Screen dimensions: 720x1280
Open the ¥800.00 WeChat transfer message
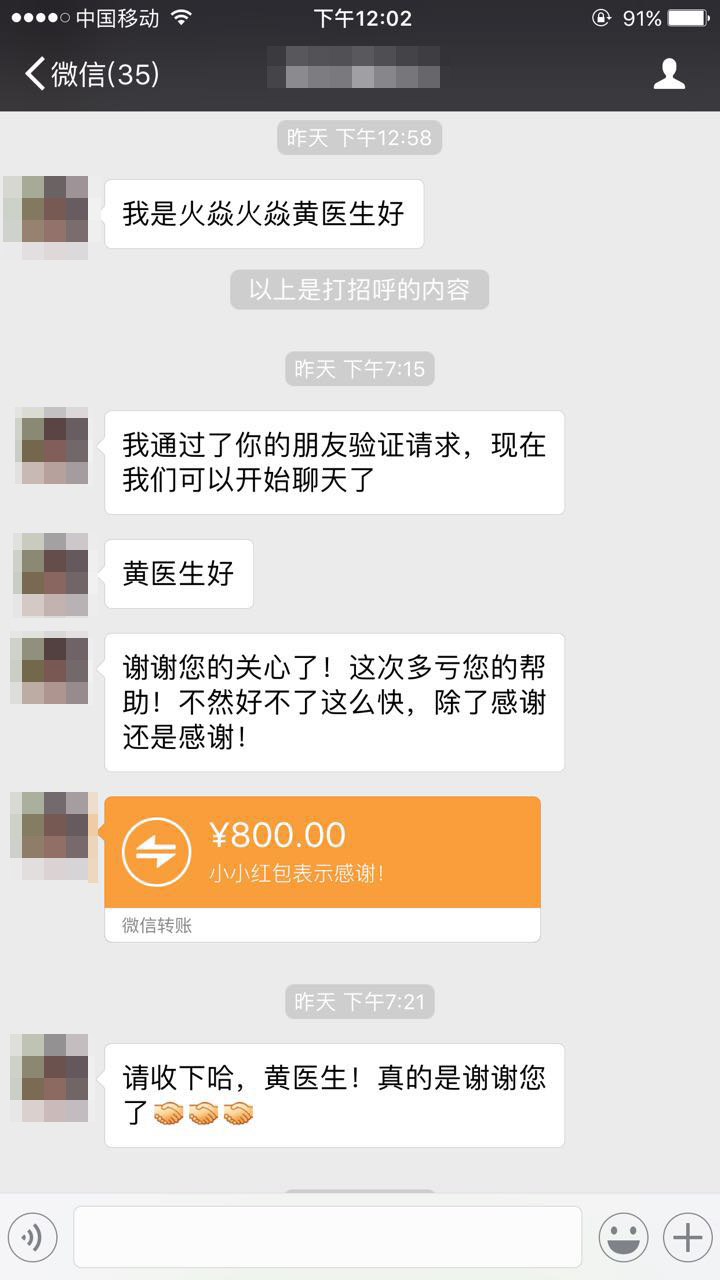click(322, 852)
